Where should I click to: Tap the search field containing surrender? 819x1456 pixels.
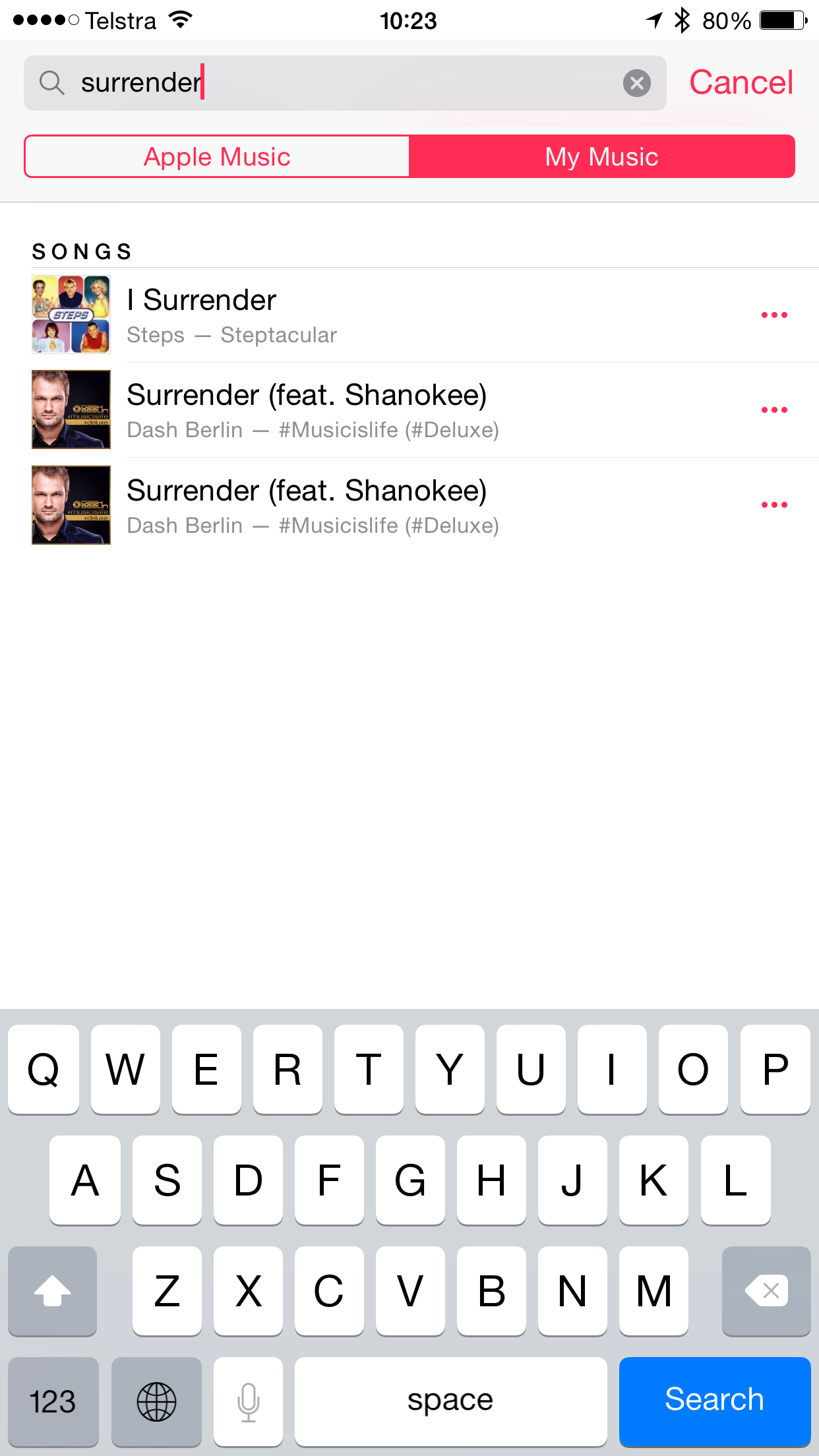(x=343, y=83)
